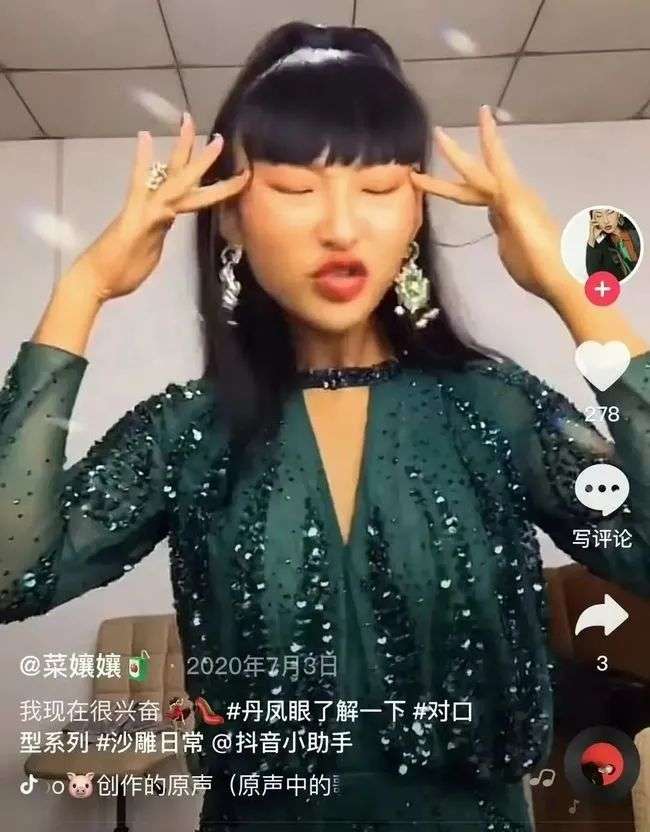The image size is (650, 832).
Task: Follow the creator with the red plus button
Action: (x=603, y=290)
